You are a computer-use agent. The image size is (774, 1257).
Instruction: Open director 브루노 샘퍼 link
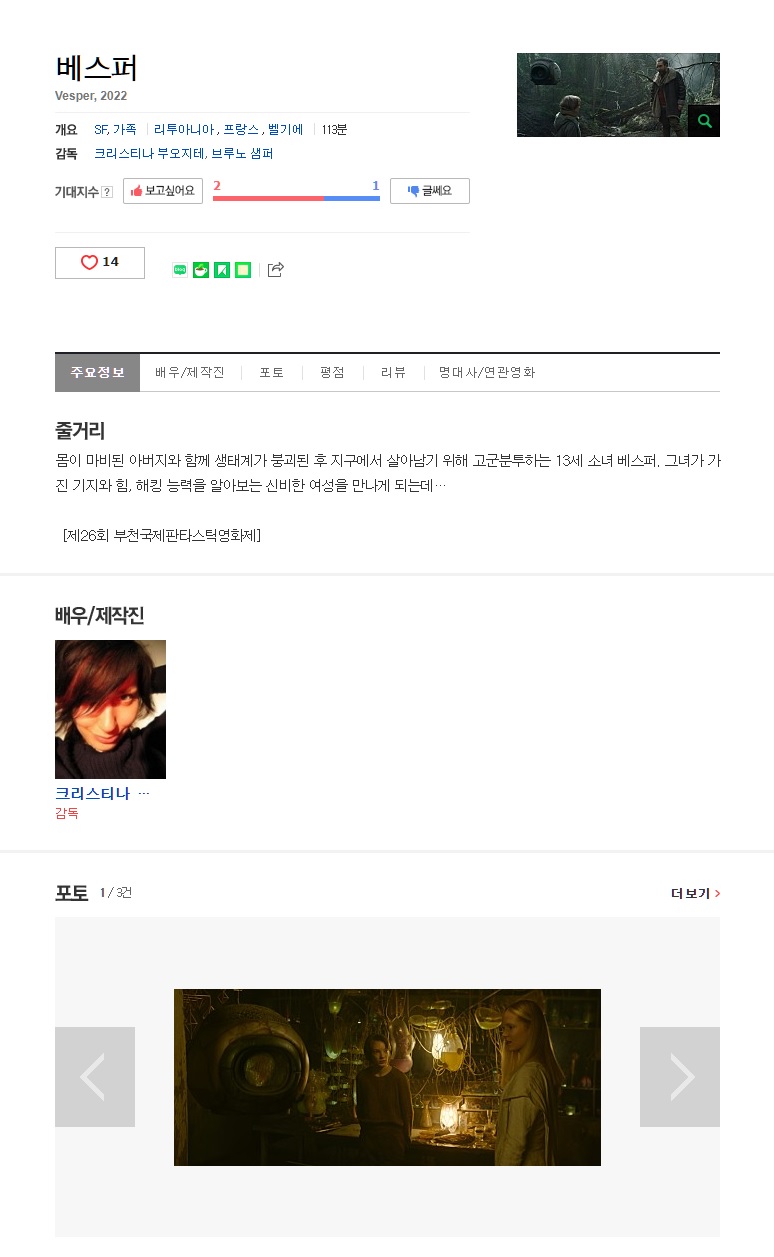pyautogui.click(x=242, y=154)
